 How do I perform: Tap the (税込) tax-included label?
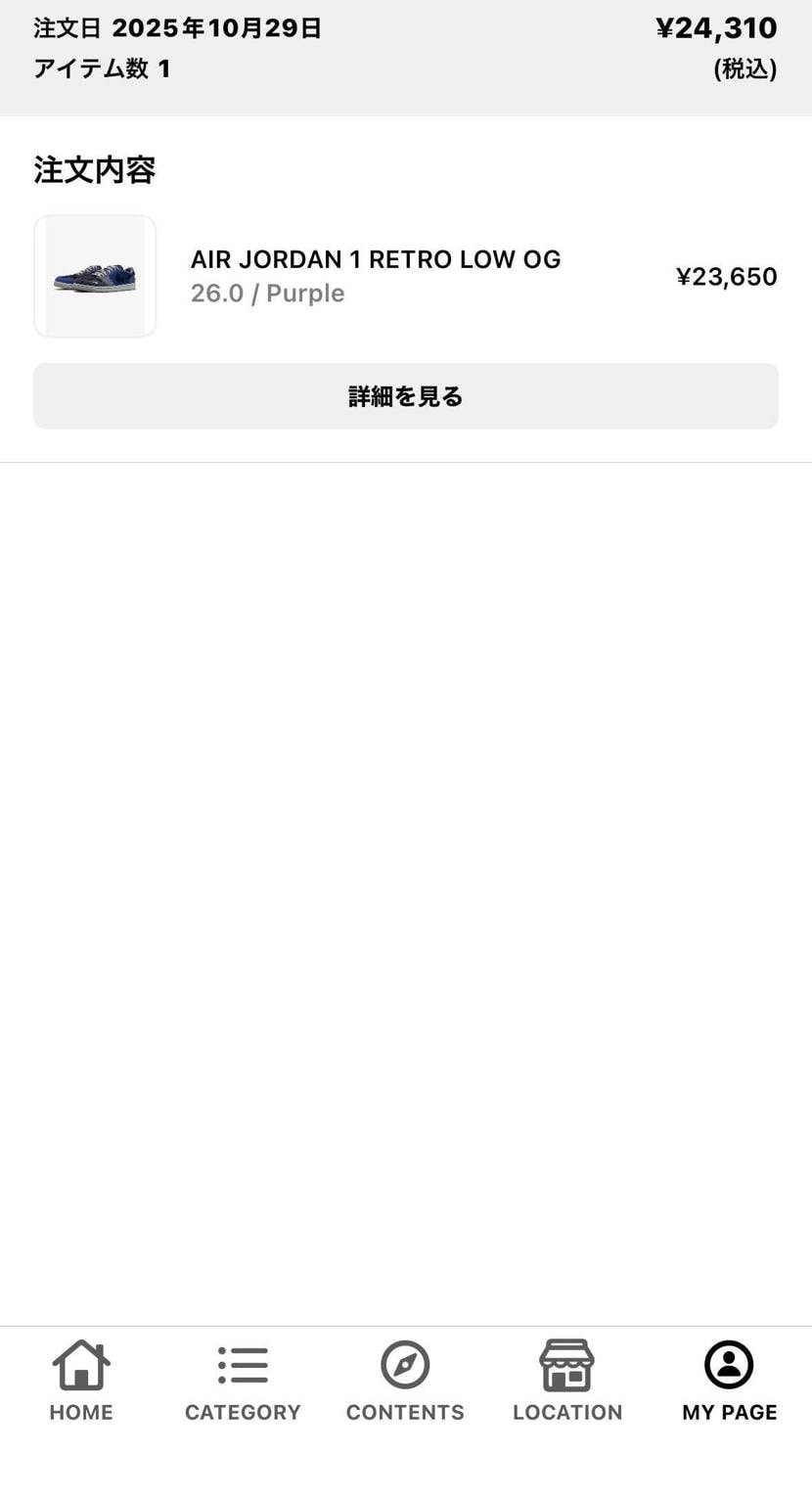point(744,68)
